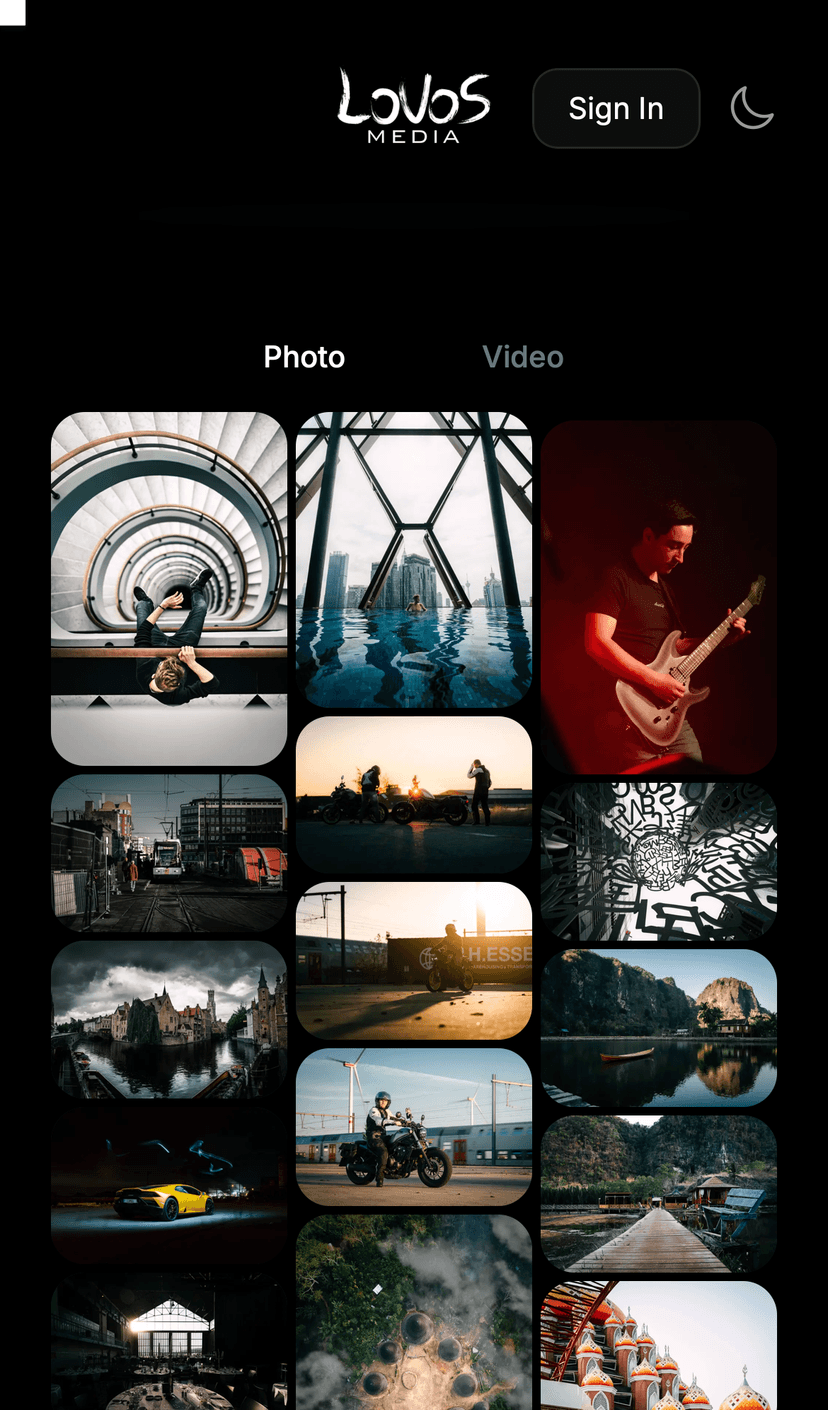Open the sunset motorcycles silhouette photo

[x=413, y=793]
